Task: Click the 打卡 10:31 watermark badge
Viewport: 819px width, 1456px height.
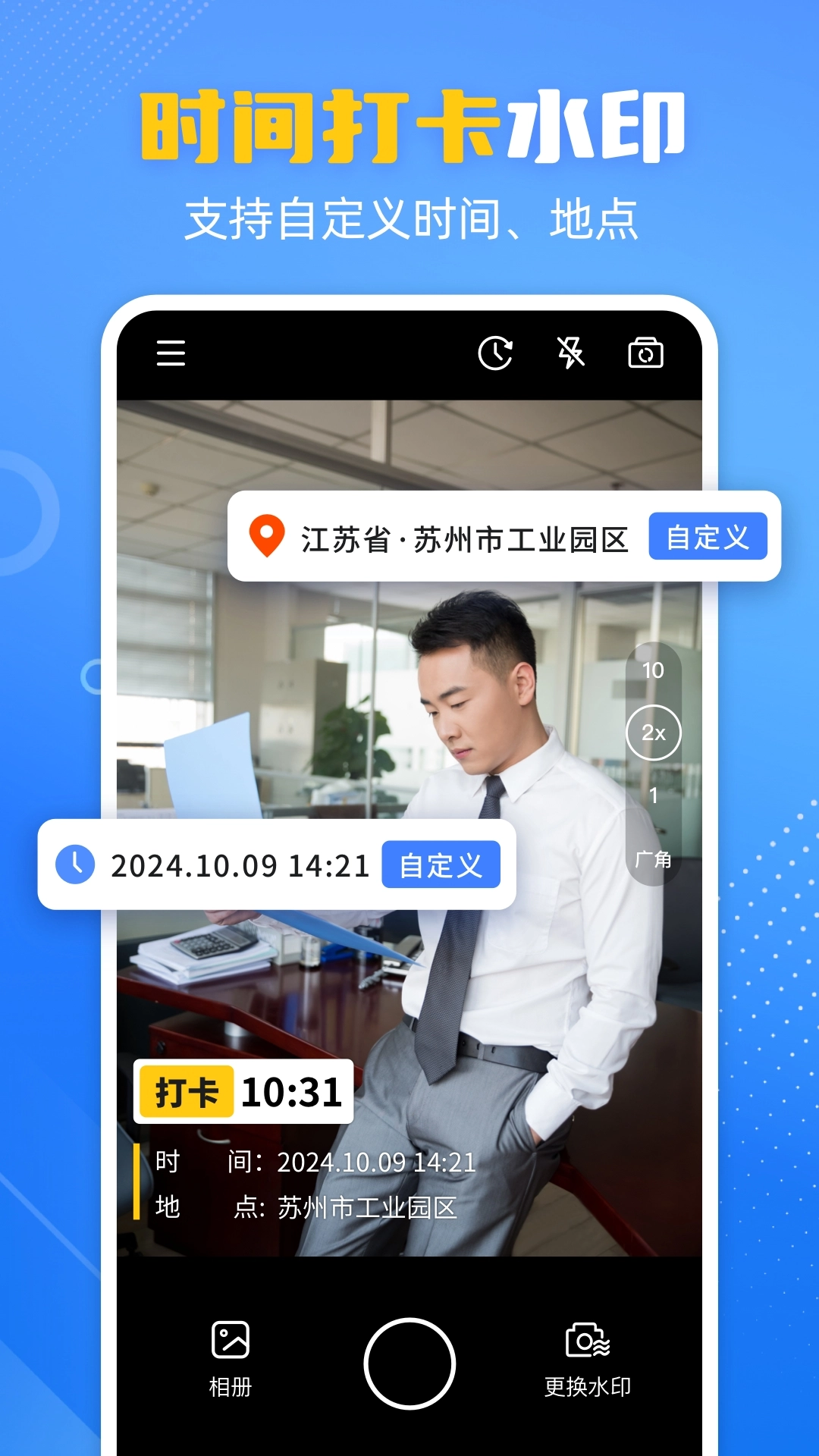Action: click(243, 1092)
